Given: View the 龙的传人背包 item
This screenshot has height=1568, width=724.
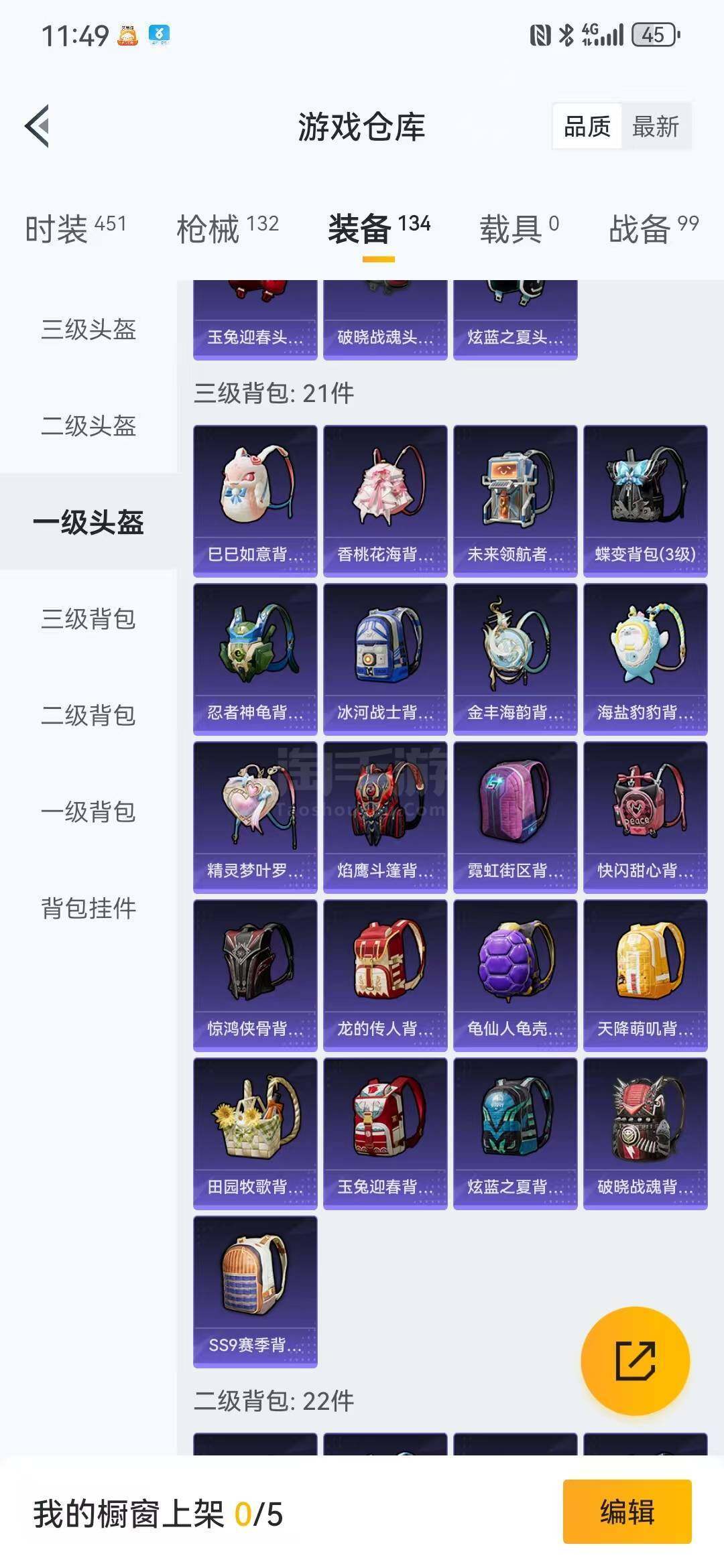Looking at the screenshot, I should 385,975.
